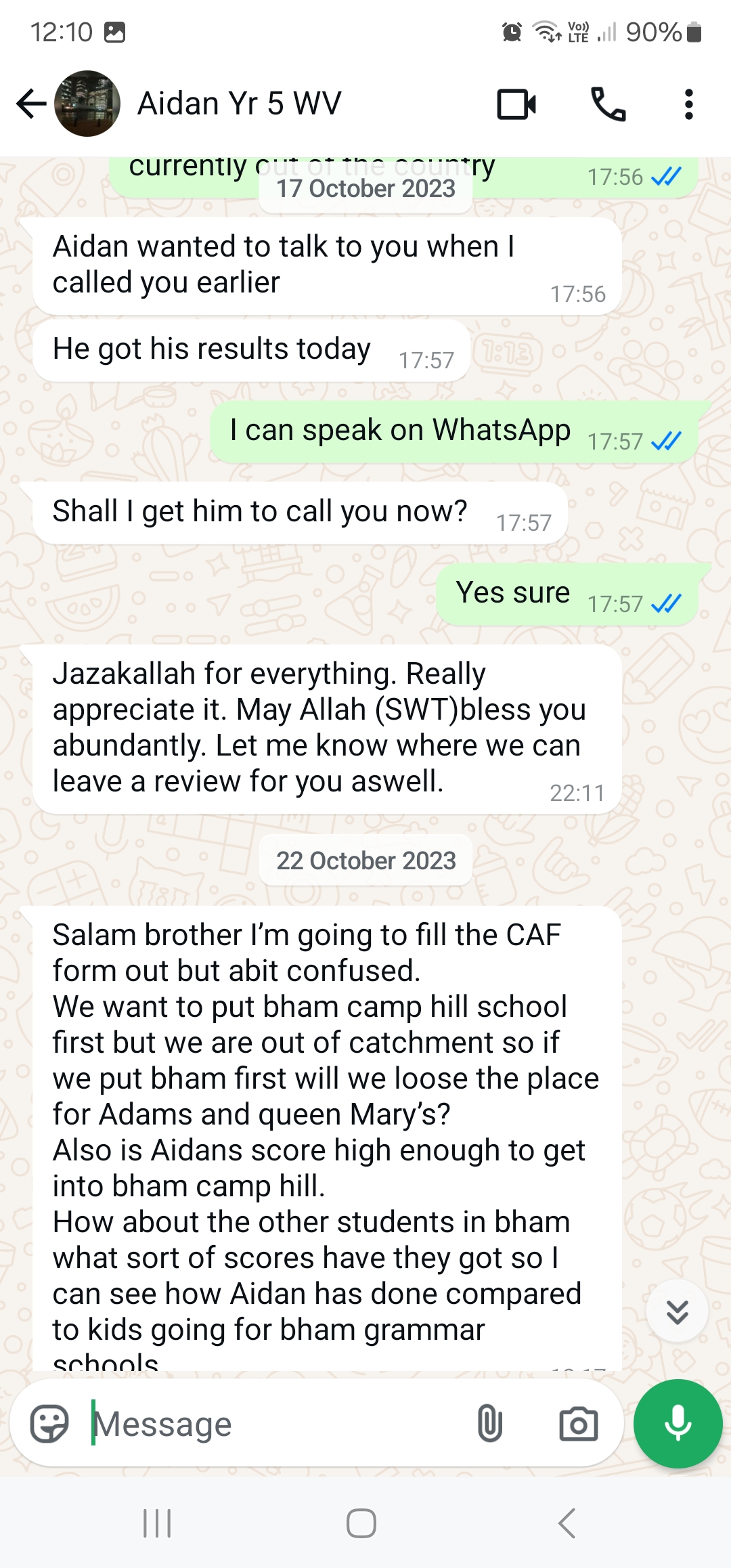This screenshot has width=731, height=1568.
Task: Open the emoji picker
Action: 50,1423
